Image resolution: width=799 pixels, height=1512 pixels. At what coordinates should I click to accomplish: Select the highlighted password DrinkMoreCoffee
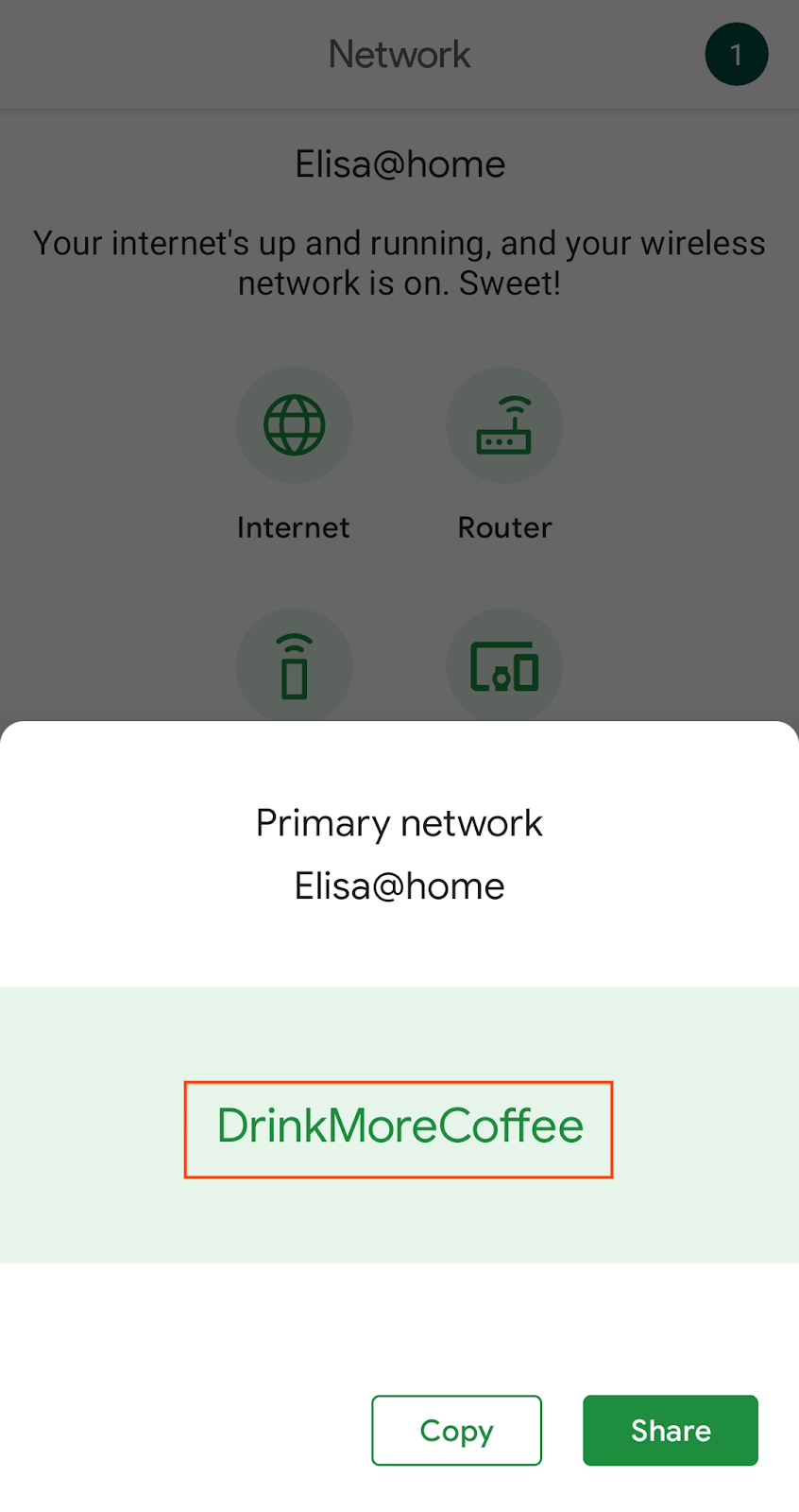click(x=399, y=1126)
